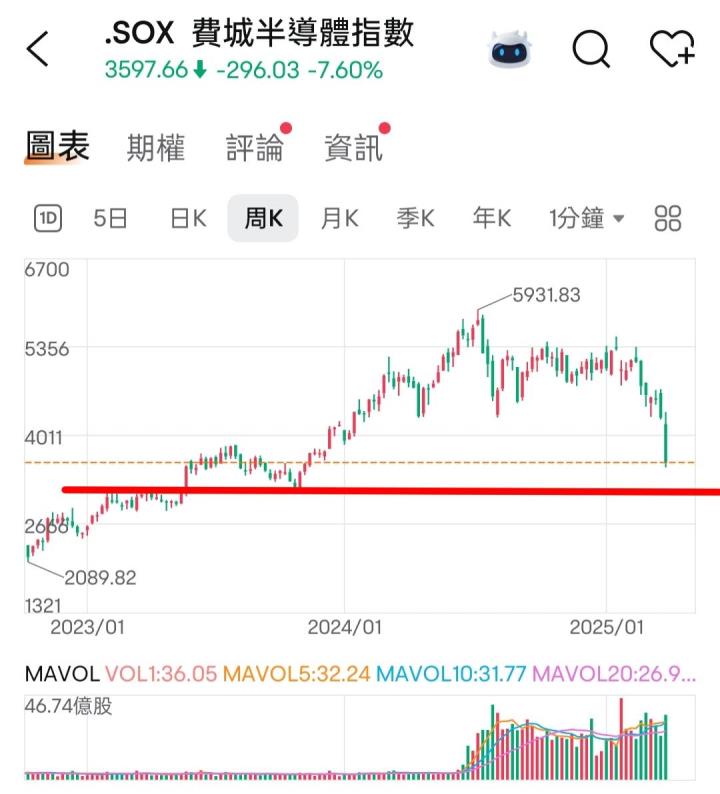Switch to the 期權 tab
The width and height of the screenshot is (720, 794).
(x=156, y=150)
